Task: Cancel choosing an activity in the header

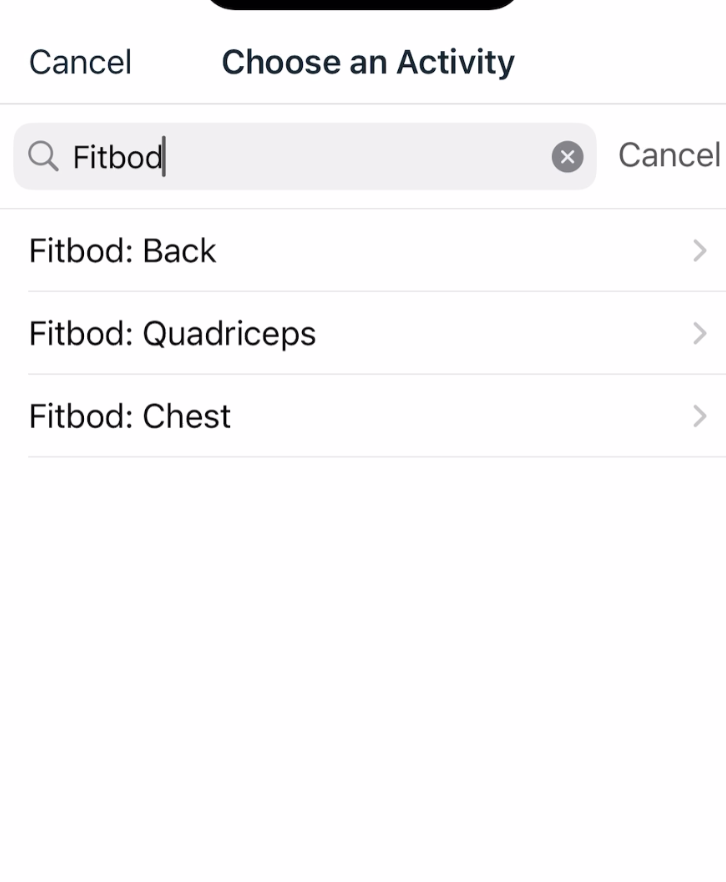Action: click(x=80, y=62)
